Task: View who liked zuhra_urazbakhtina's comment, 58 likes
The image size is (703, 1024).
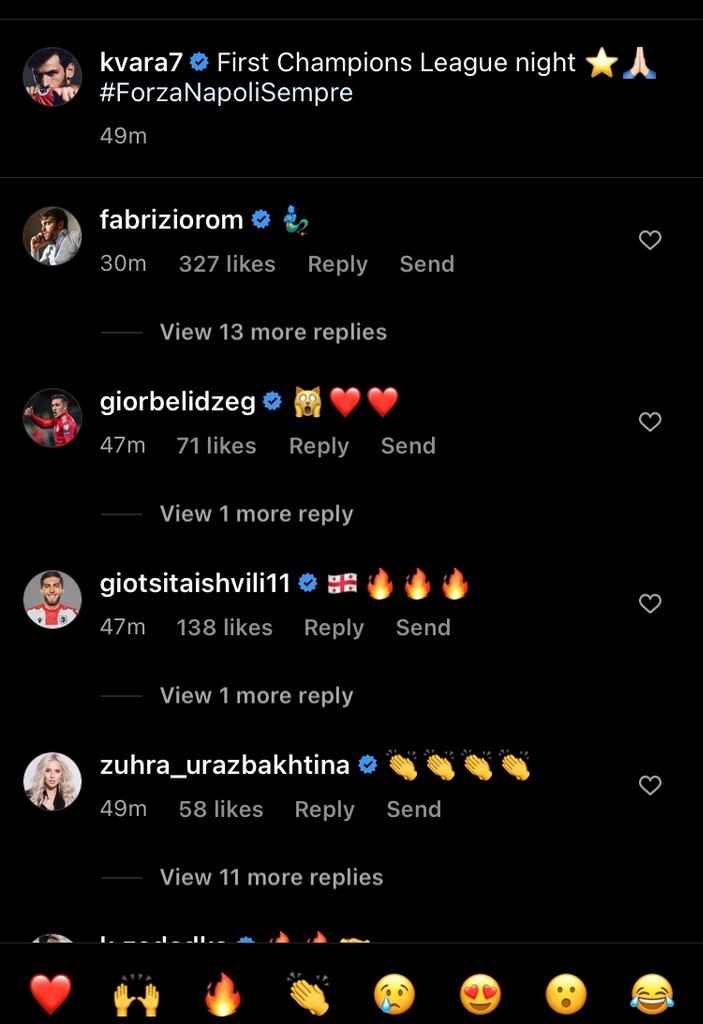Action: click(221, 810)
